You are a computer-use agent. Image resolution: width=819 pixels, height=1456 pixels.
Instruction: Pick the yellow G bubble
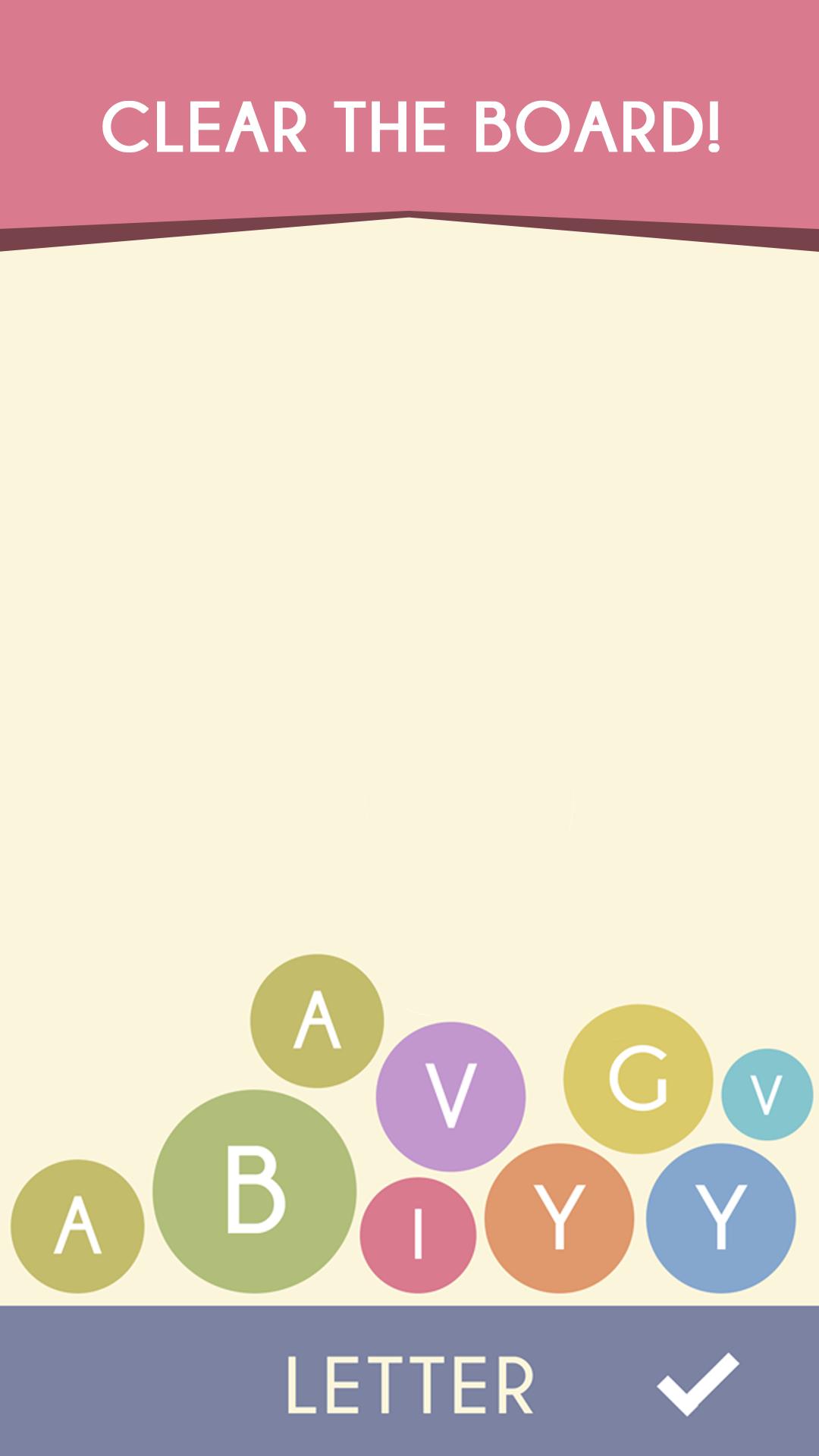click(x=638, y=1078)
